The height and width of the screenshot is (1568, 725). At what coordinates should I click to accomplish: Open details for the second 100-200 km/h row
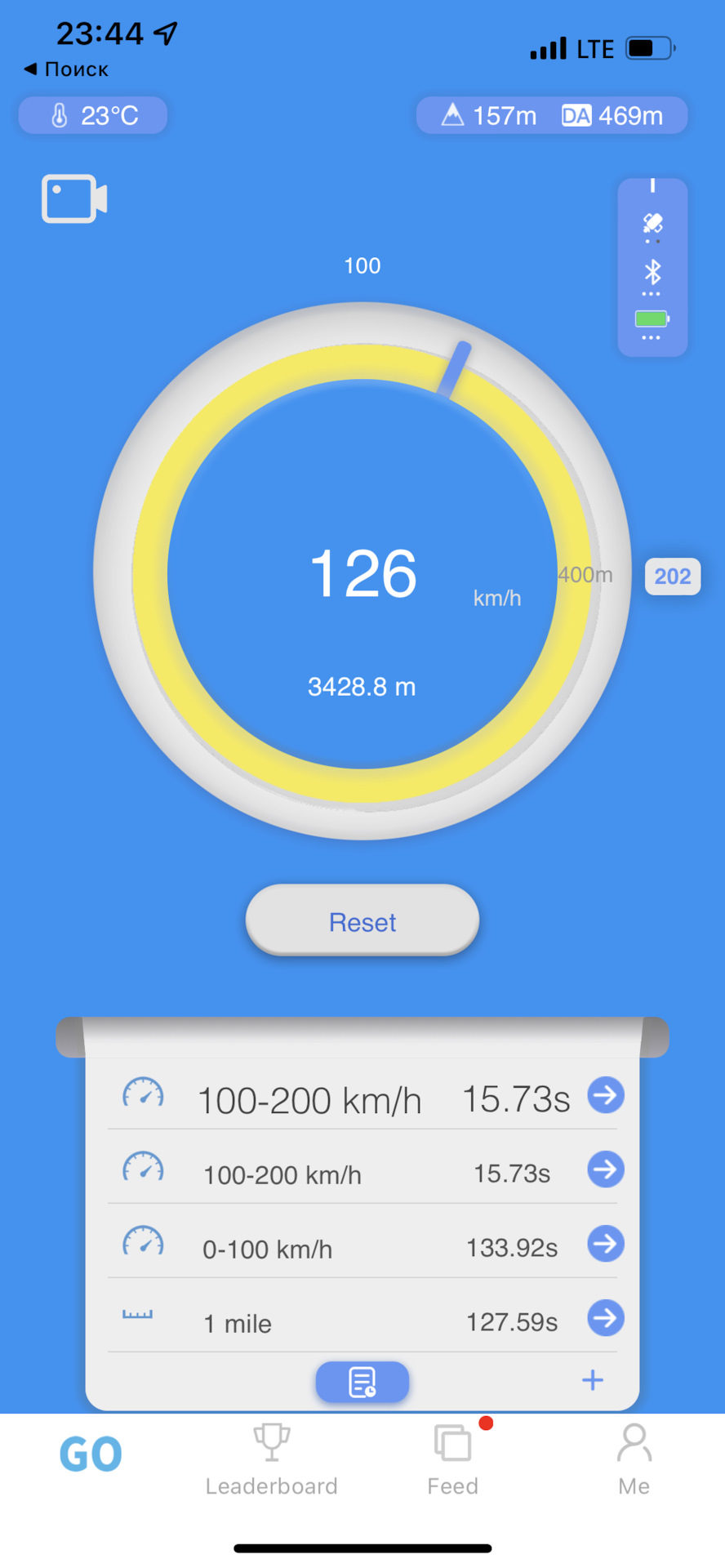click(x=605, y=1169)
